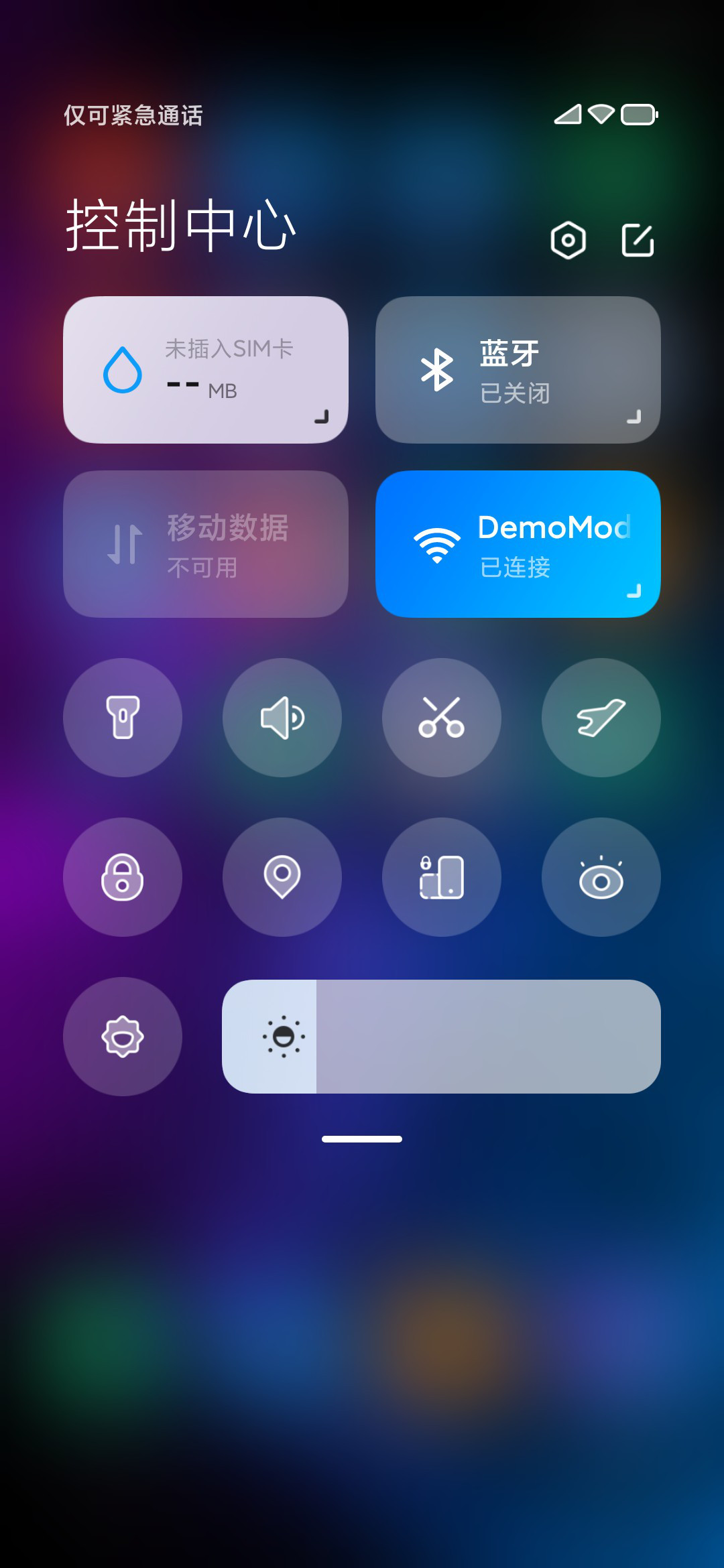
Task: Turn on the 蓝牙 Bluetooth tile
Action: click(518, 370)
